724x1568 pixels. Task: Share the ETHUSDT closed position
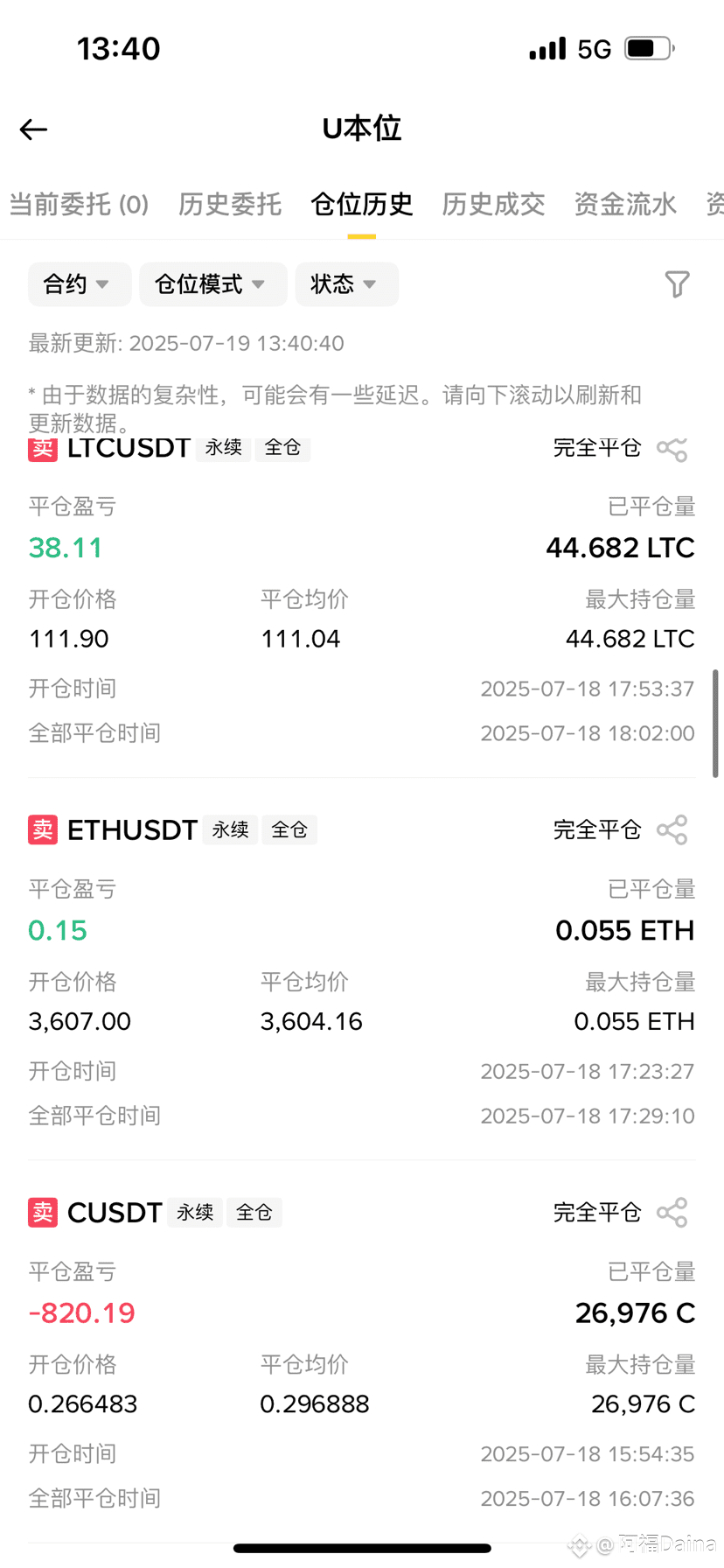tap(672, 830)
